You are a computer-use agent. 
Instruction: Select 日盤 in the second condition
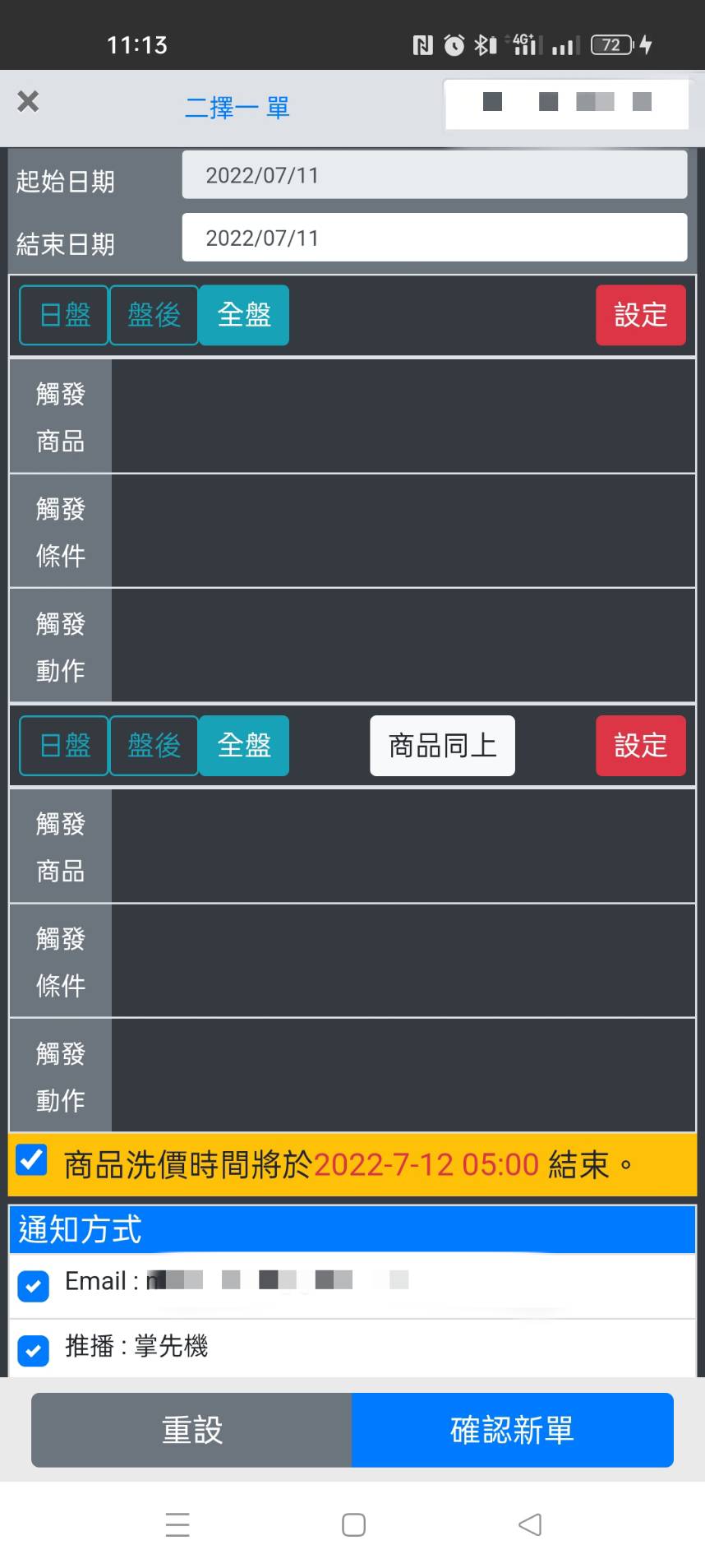(x=64, y=746)
